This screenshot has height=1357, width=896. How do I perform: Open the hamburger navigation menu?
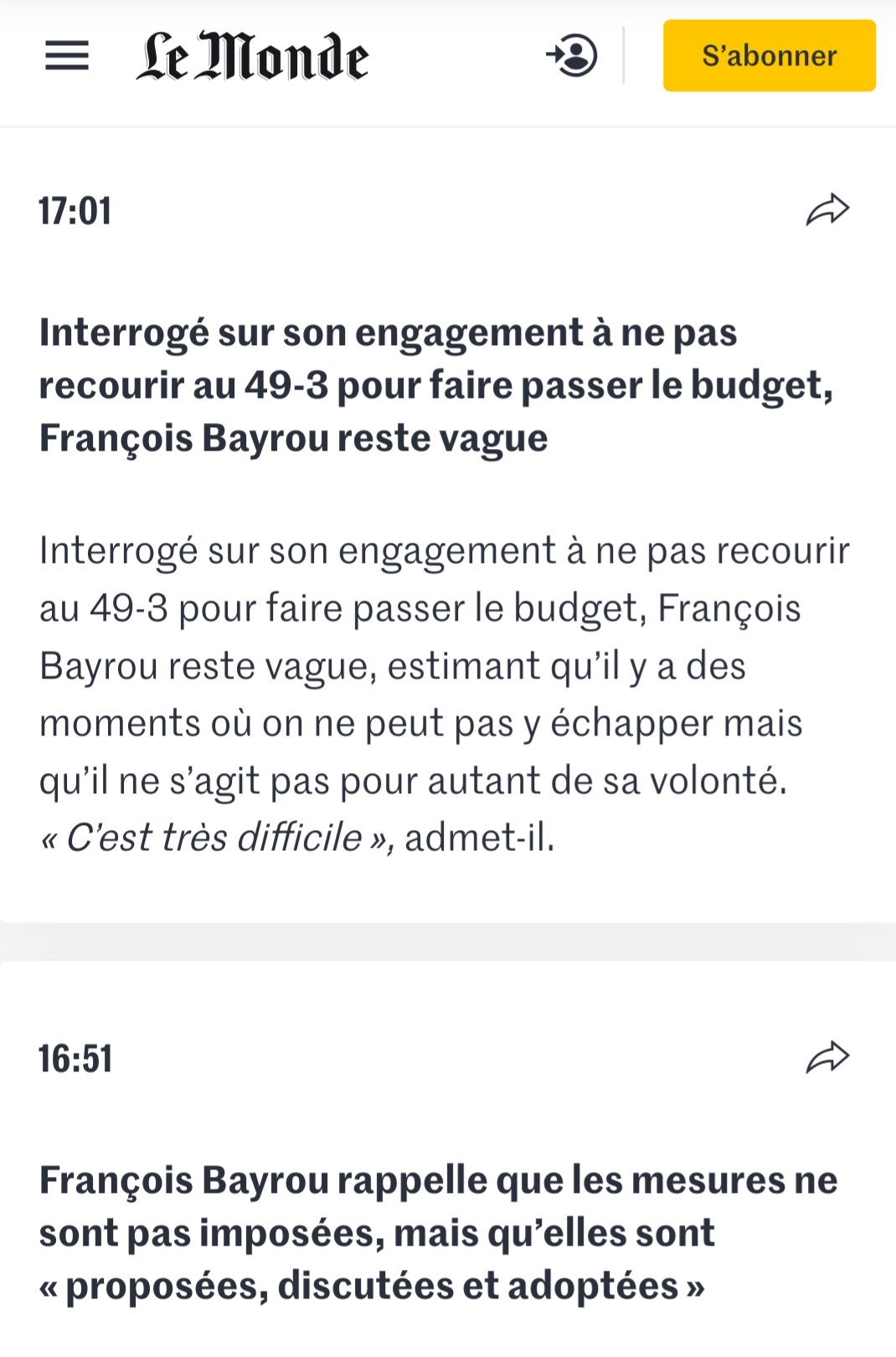point(67,56)
